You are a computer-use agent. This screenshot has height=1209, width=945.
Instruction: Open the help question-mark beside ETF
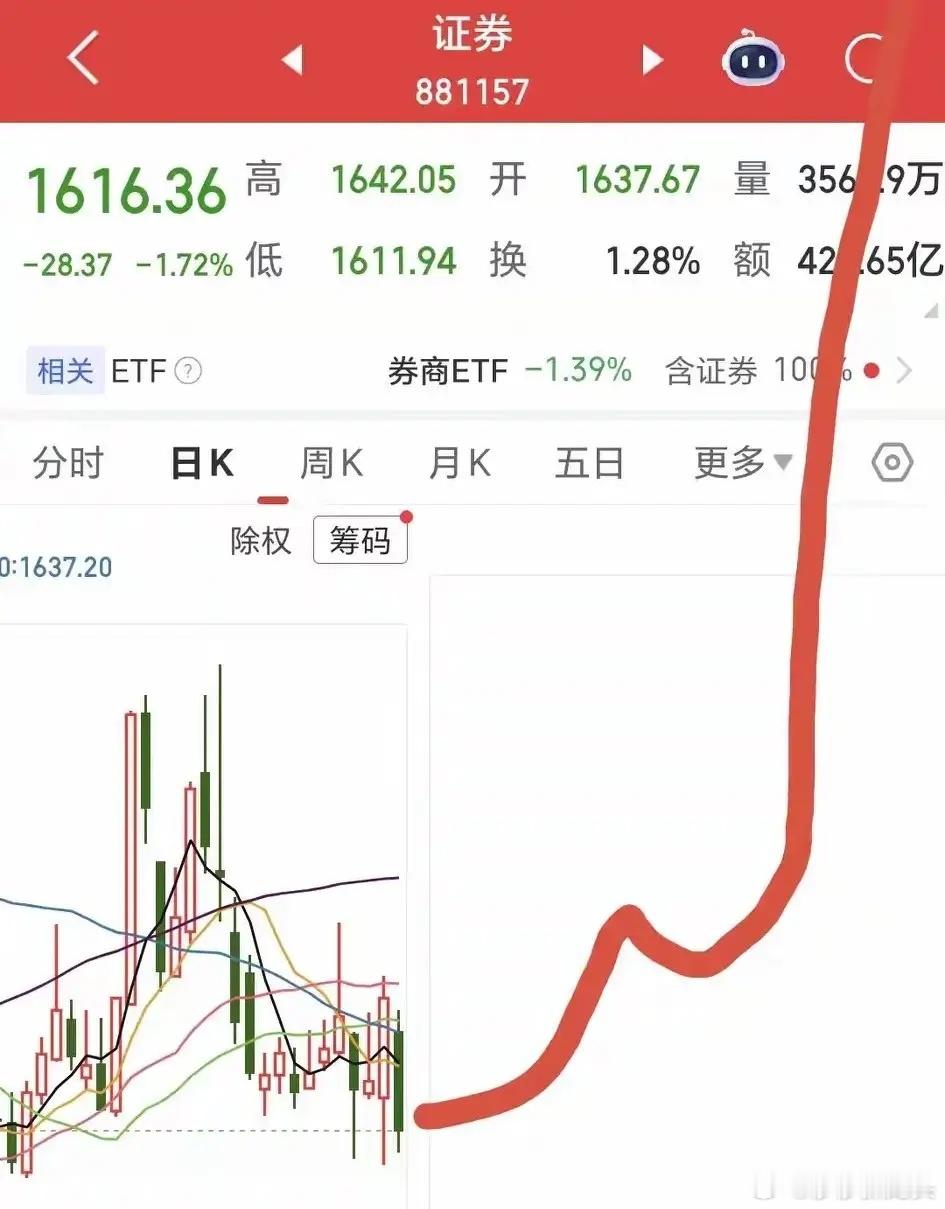pos(186,371)
